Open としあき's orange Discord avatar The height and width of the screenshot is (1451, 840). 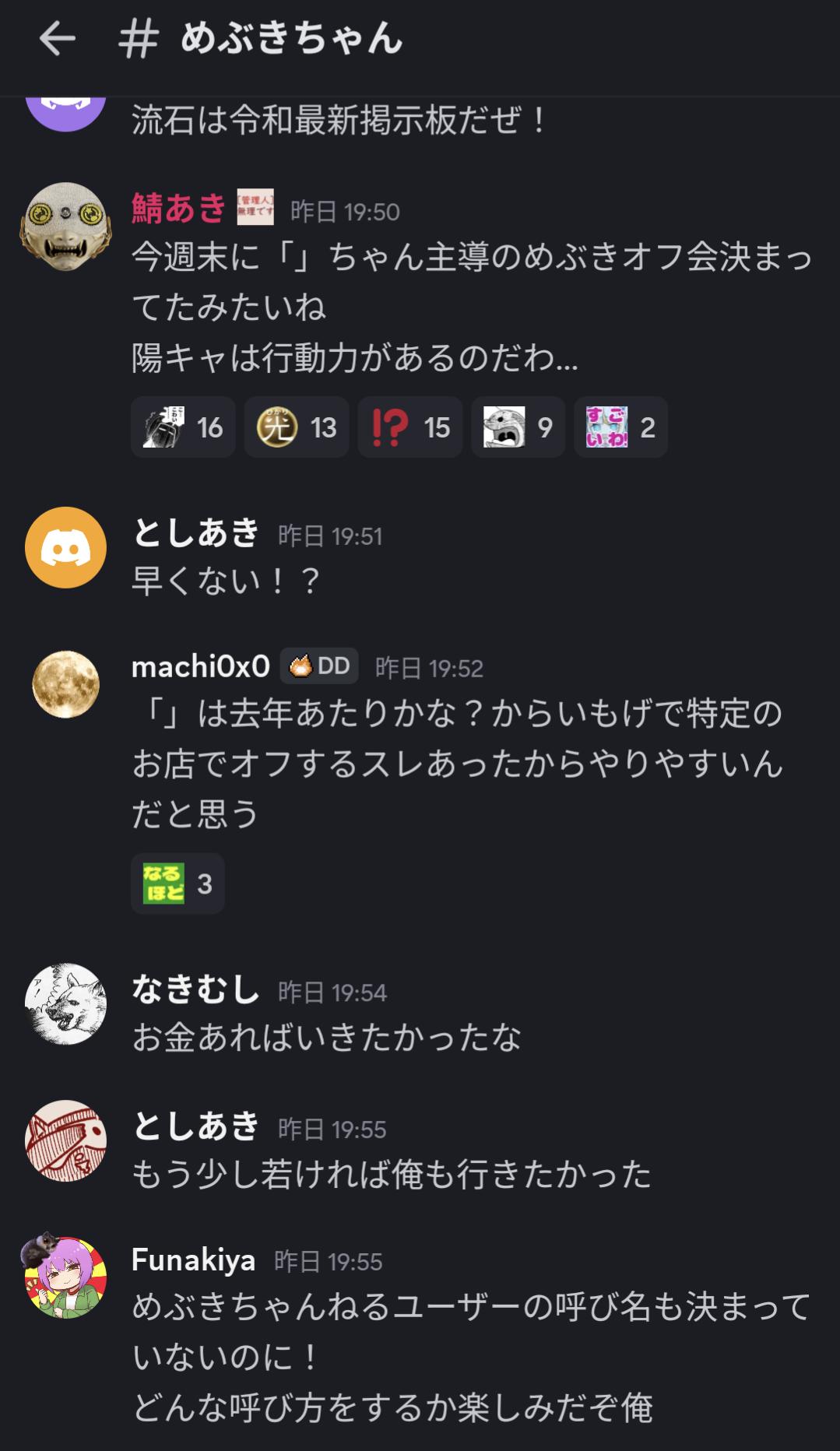(66, 547)
